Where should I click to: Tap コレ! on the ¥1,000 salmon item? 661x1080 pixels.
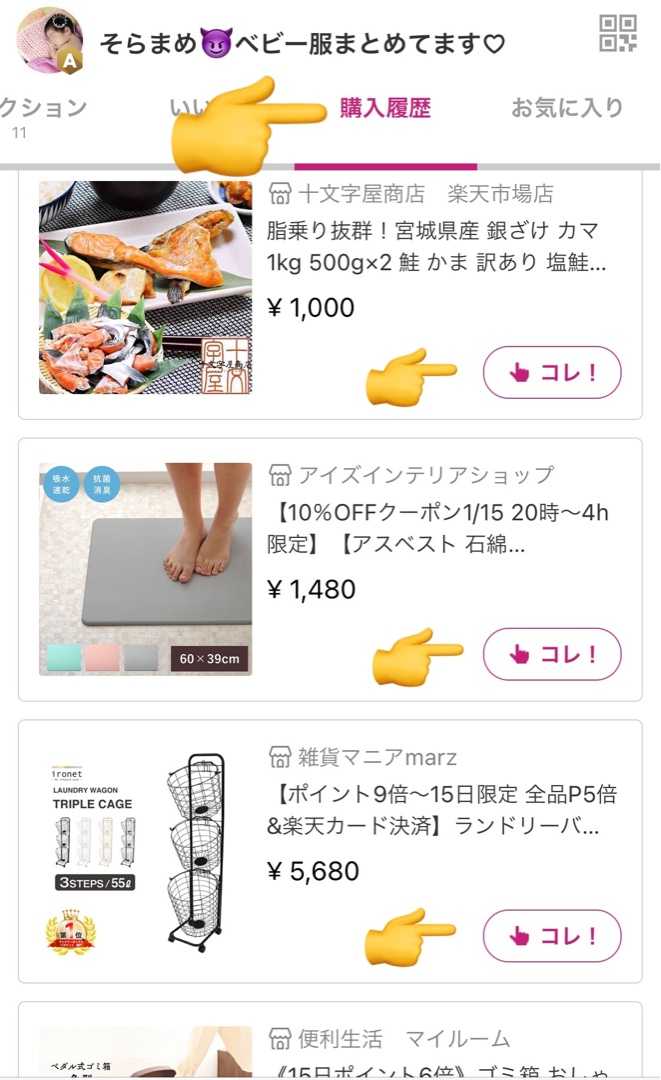[552, 372]
